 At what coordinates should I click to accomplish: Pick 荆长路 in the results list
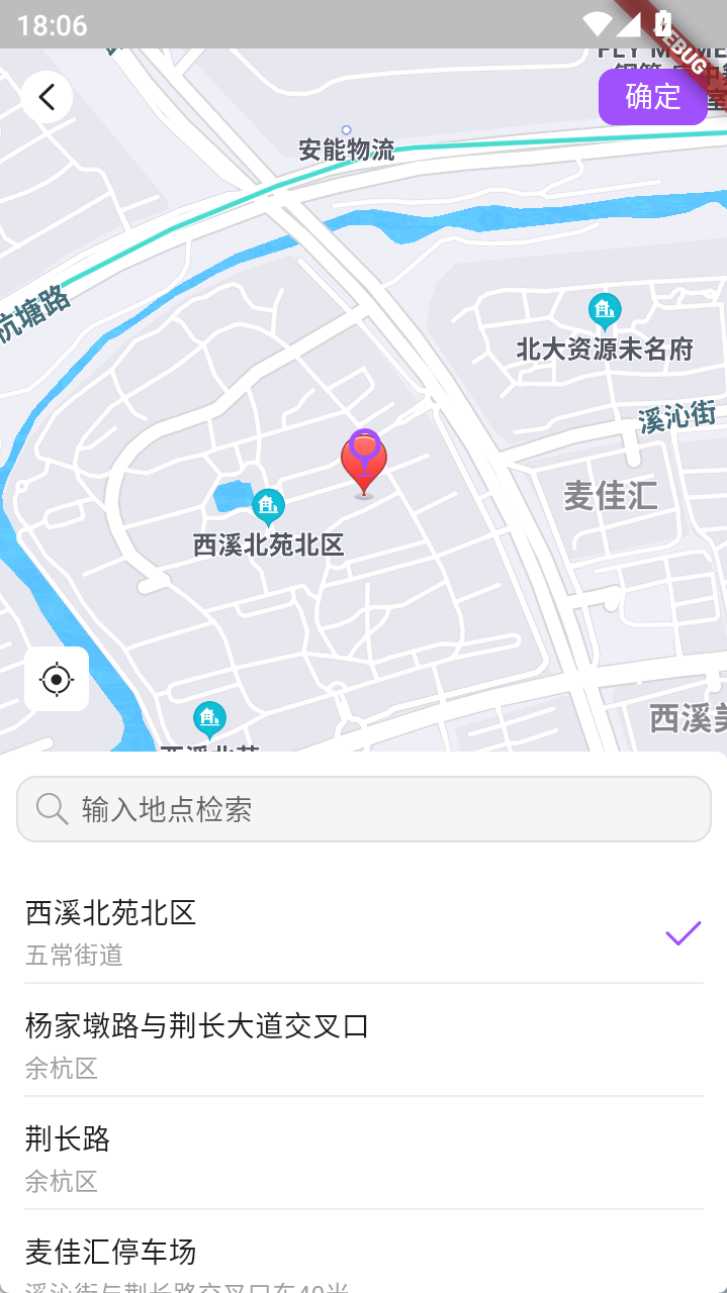coord(364,1157)
